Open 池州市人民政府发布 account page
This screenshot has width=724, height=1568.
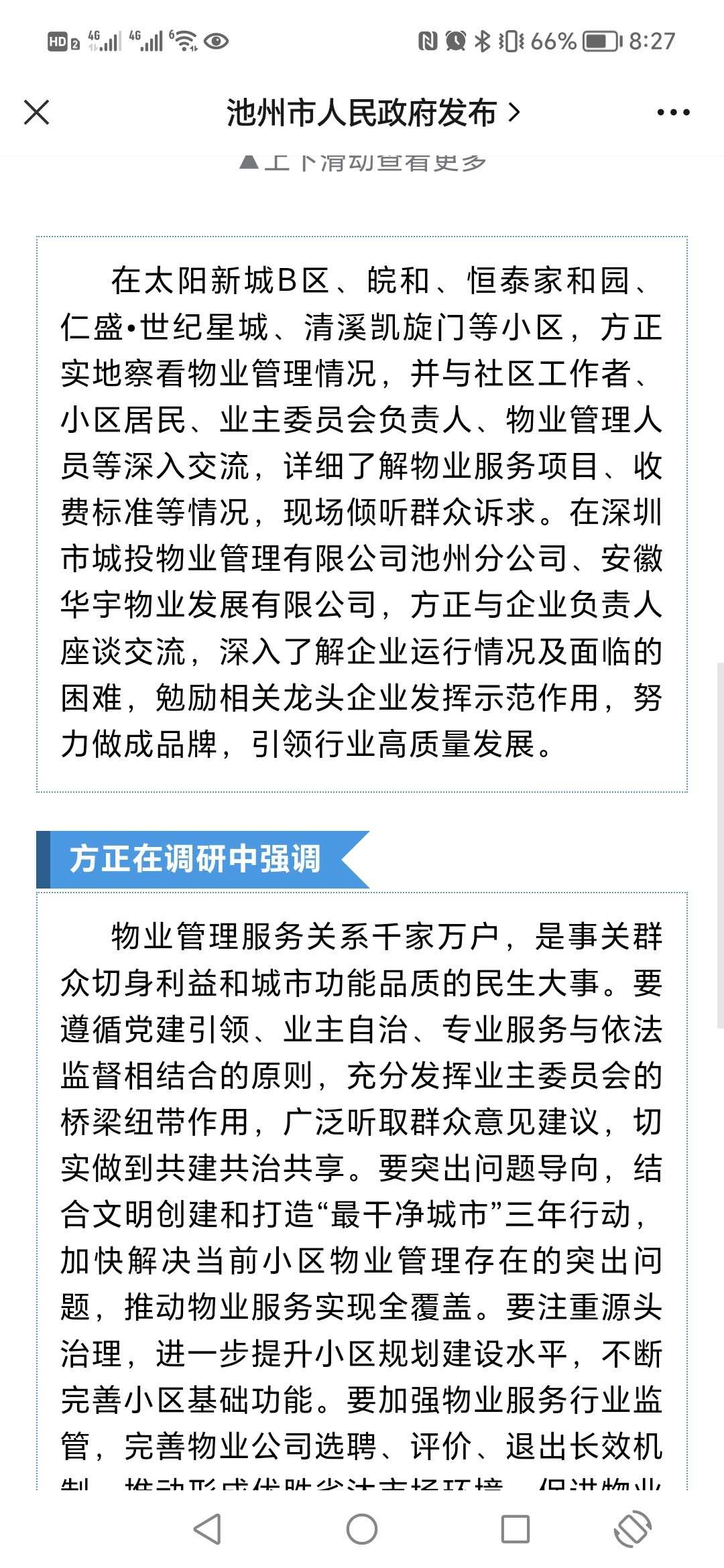[x=372, y=113]
